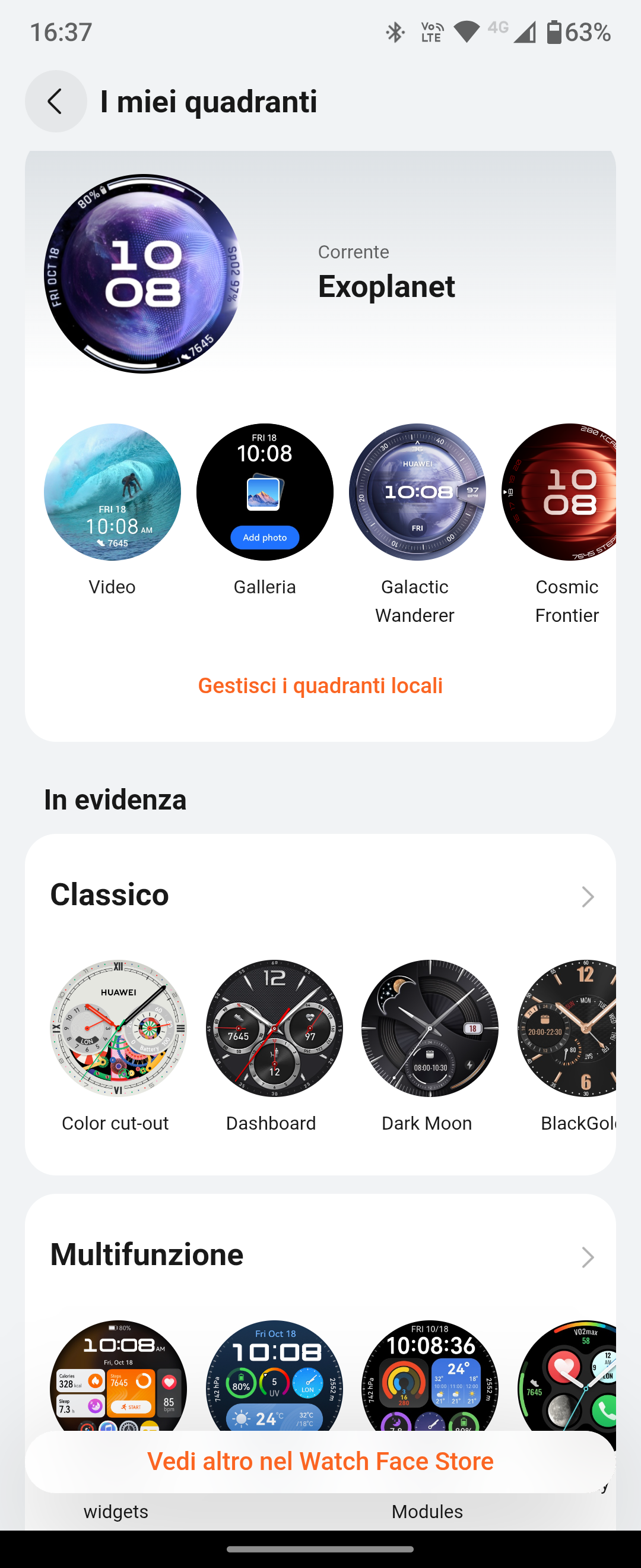Viewport: 641px width, 1568px height.
Task: Tap Vedi altro nel Watch Face Store
Action: coord(320,1462)
